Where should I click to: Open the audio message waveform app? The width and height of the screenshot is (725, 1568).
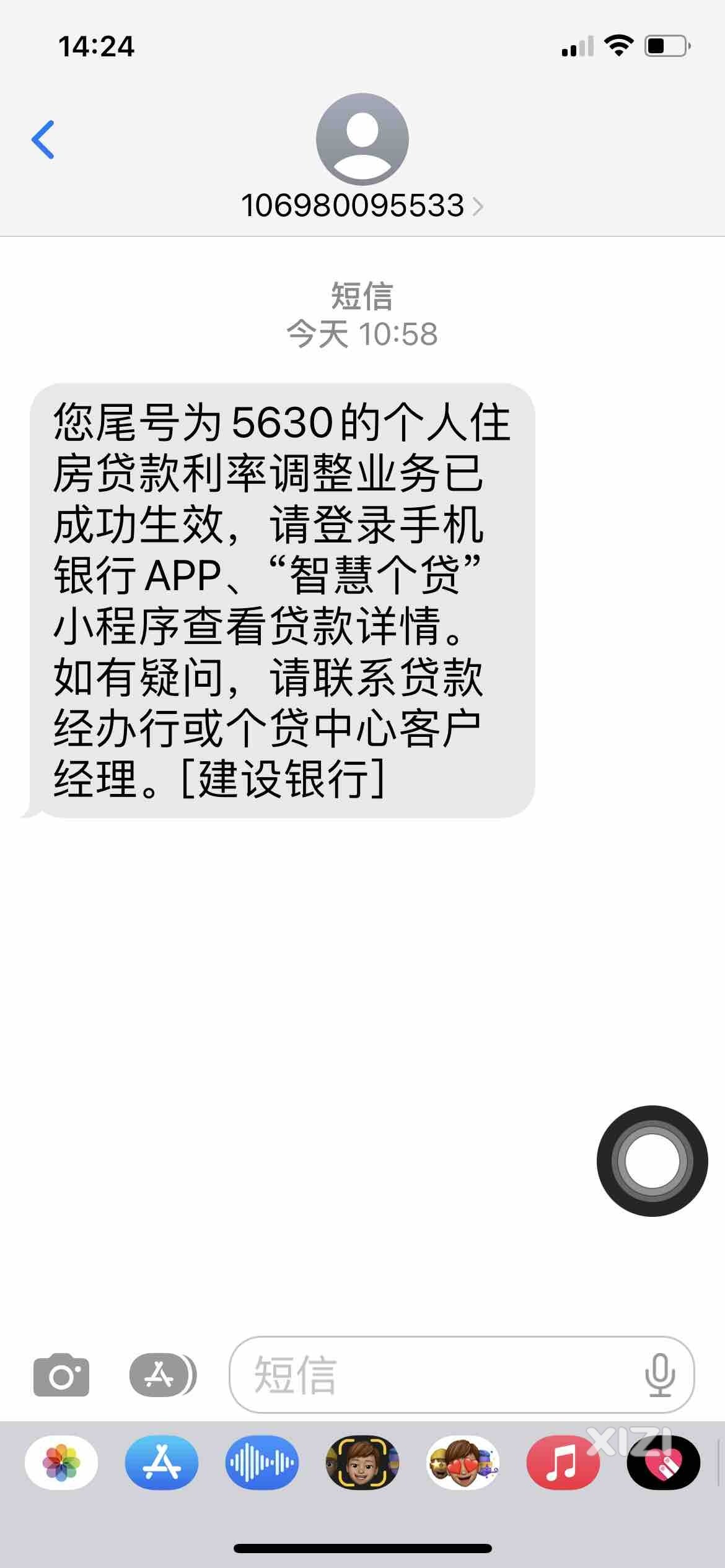click(262, 1463)
